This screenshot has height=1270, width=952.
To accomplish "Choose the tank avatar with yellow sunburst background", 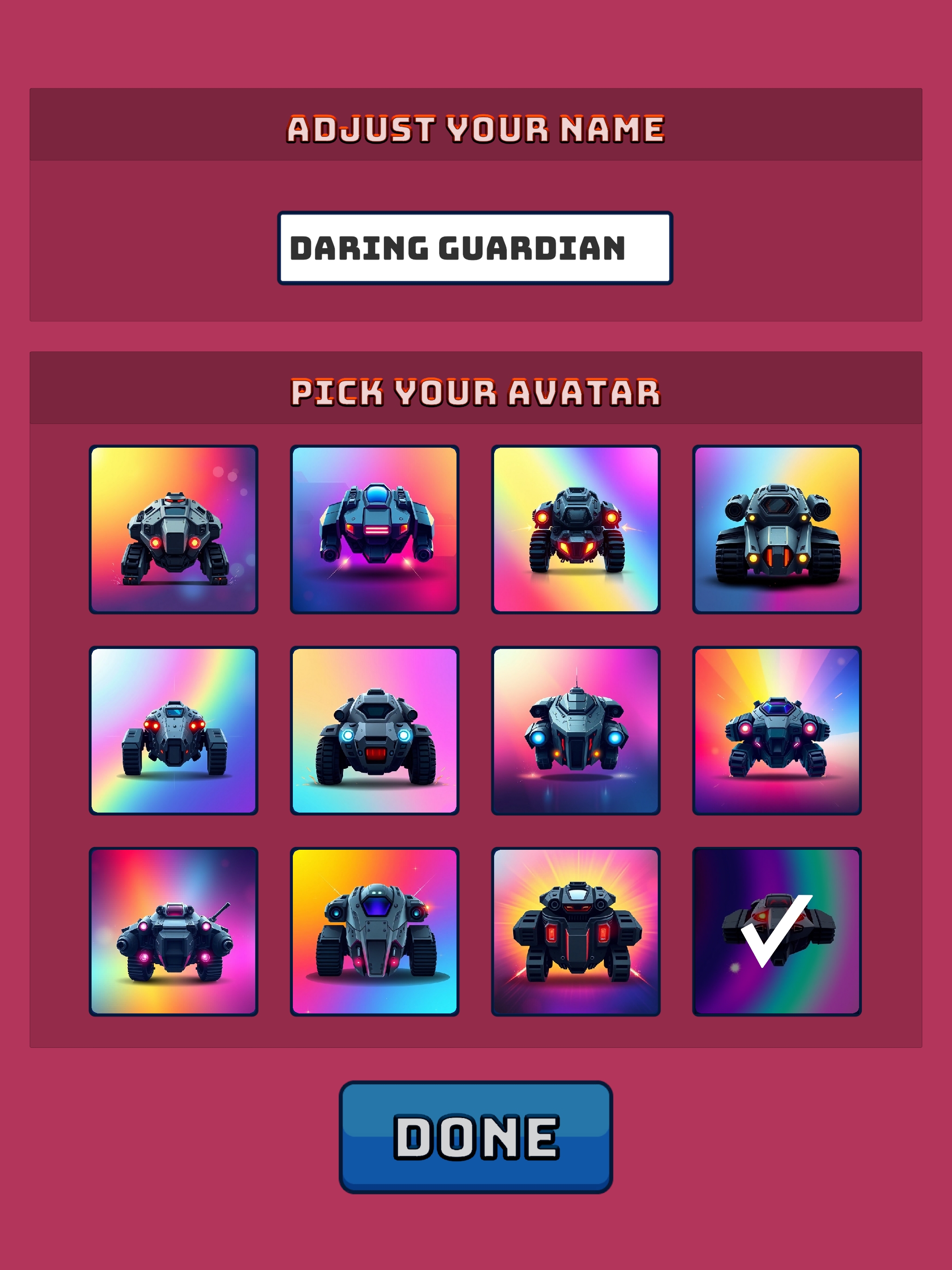I will click(575, 931).
